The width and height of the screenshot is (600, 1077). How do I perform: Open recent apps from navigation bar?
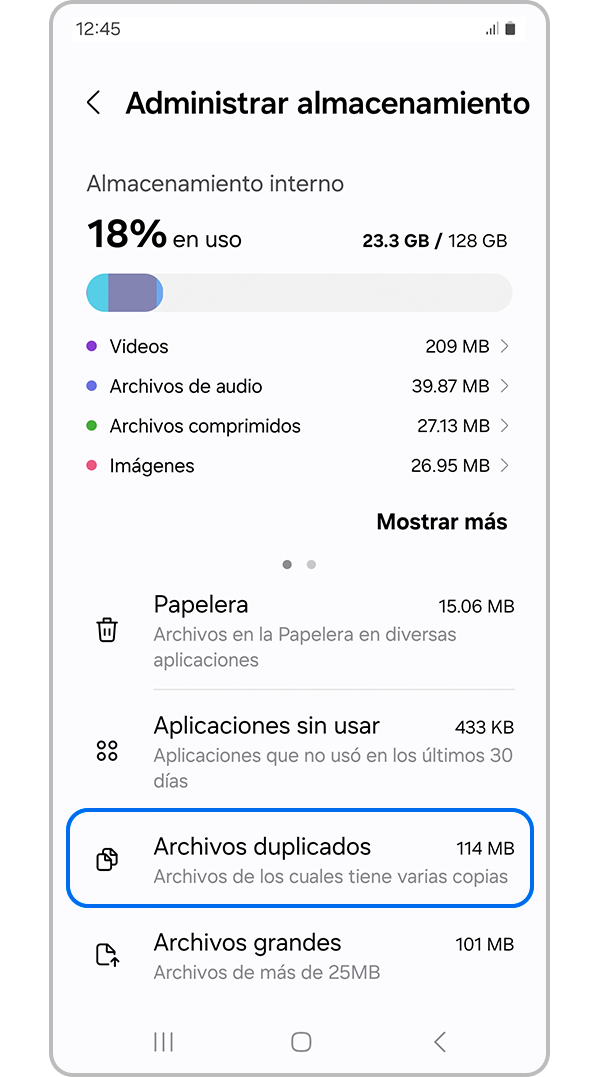tap(163, 1042)
